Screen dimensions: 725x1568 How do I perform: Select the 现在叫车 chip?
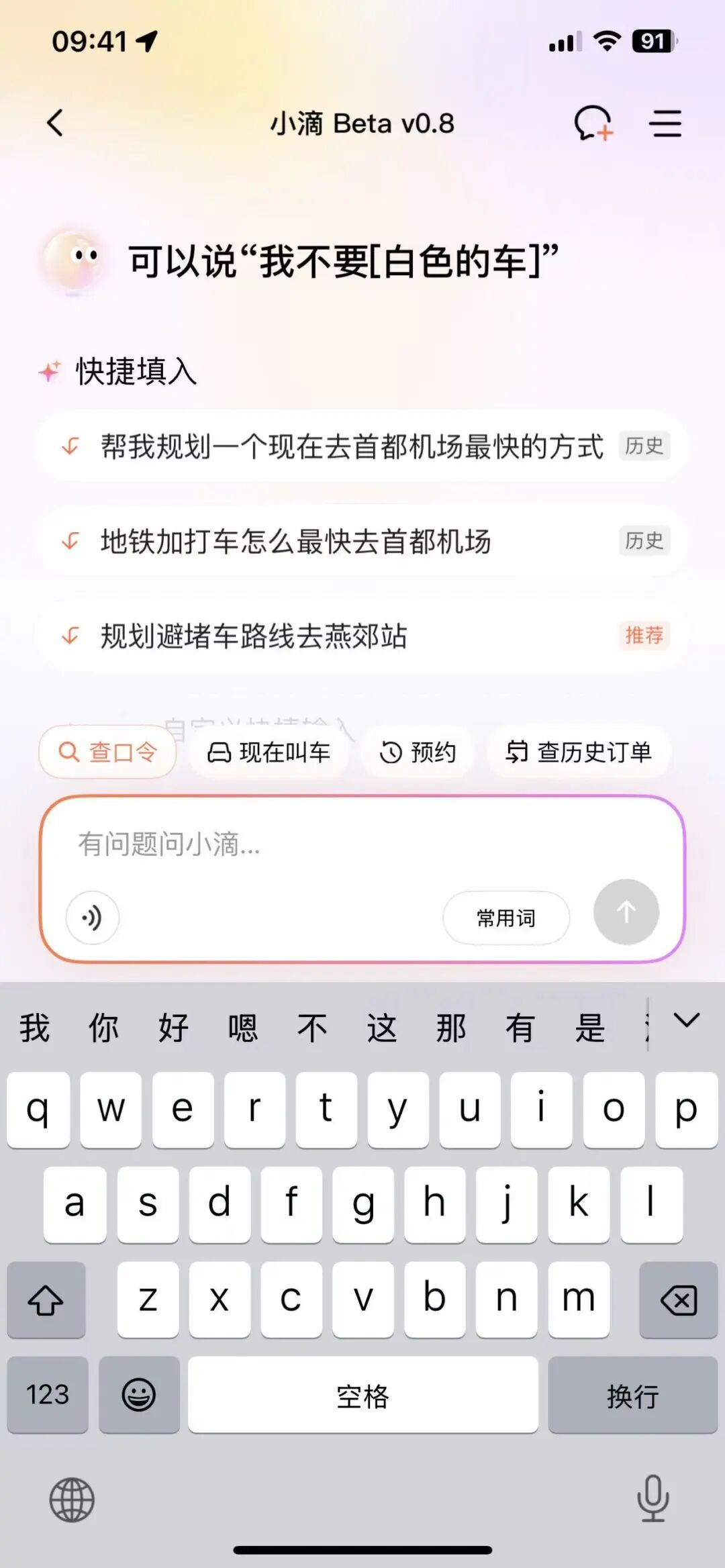(269, 752)
